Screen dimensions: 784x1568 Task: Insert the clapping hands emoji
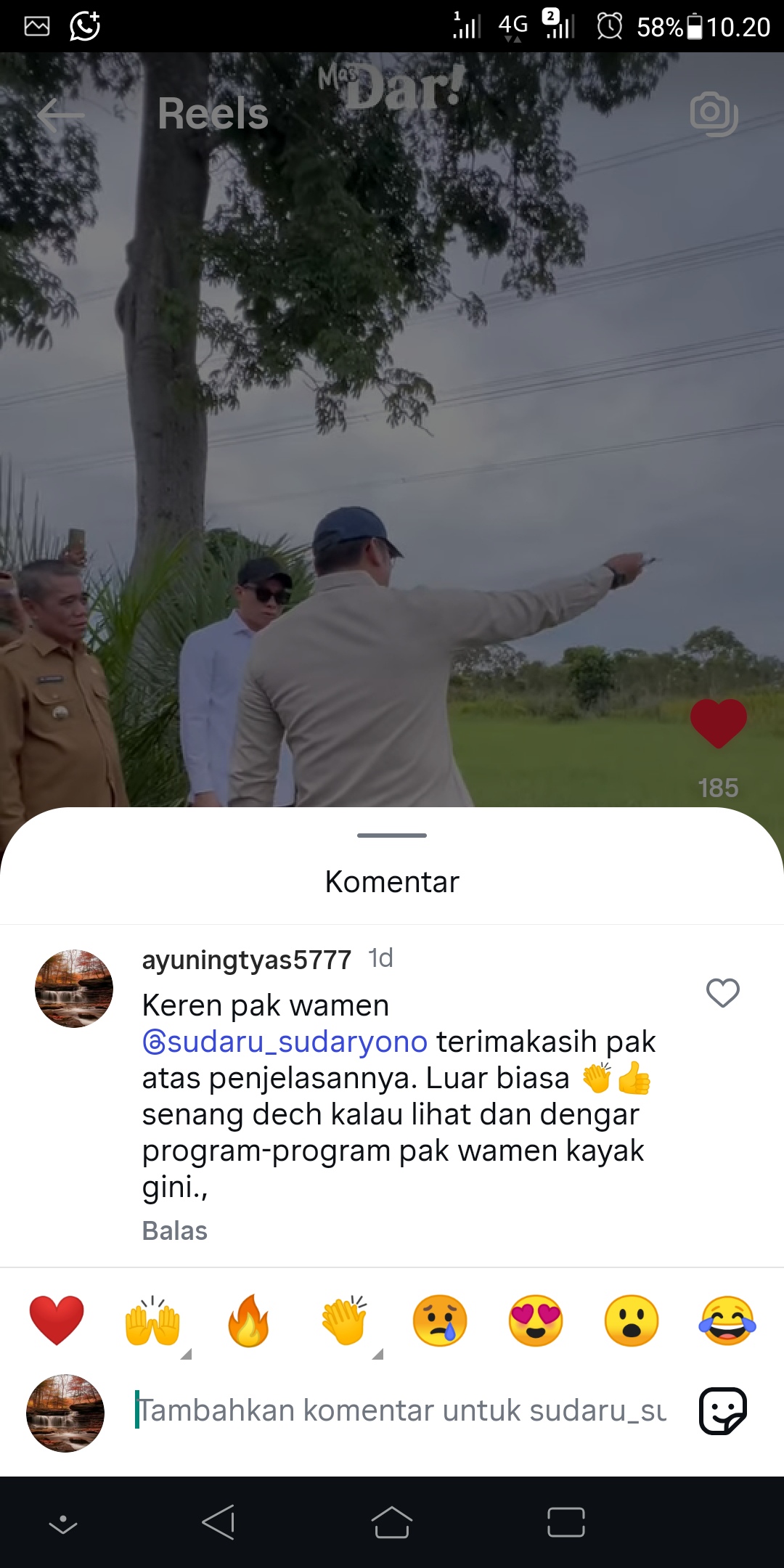click(x=344, y=1320)
